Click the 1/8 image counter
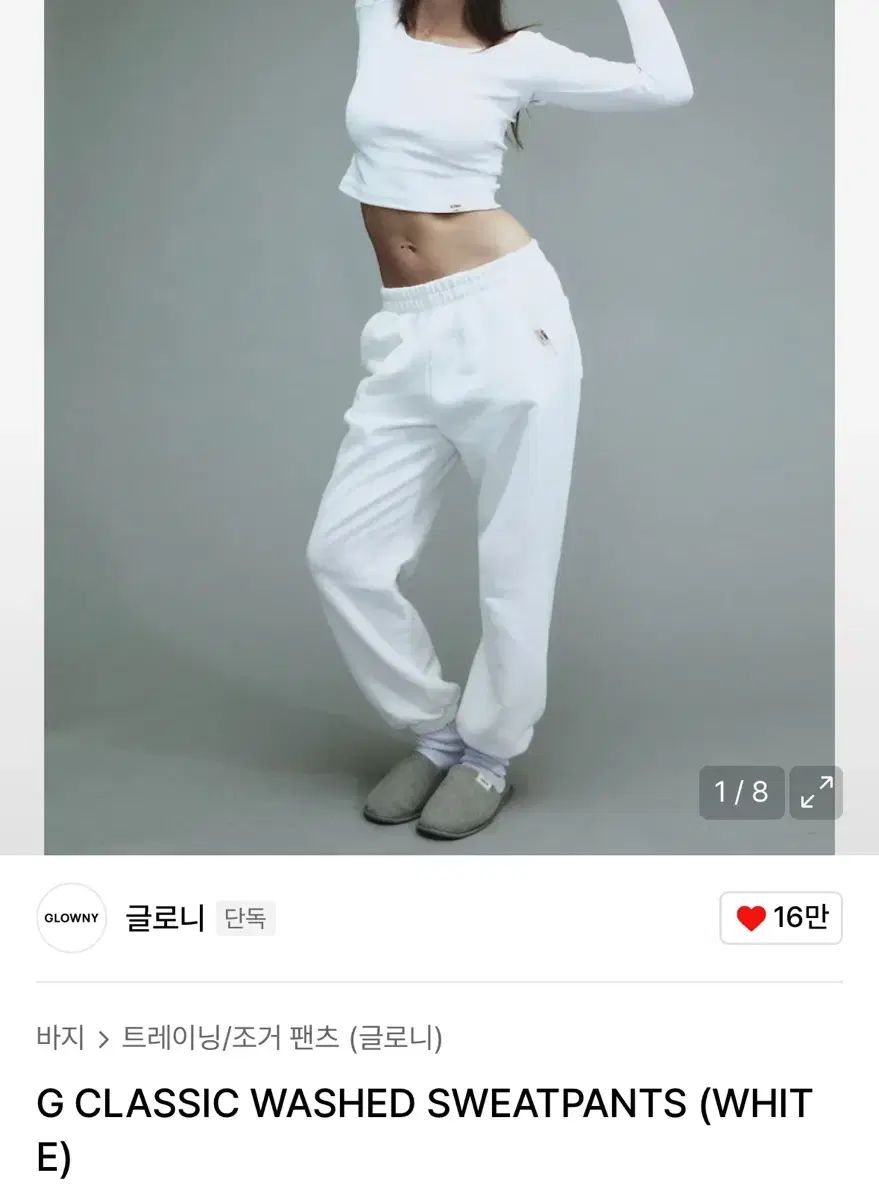This screenshot has height=1200, width=879. [x=740, y=792]
